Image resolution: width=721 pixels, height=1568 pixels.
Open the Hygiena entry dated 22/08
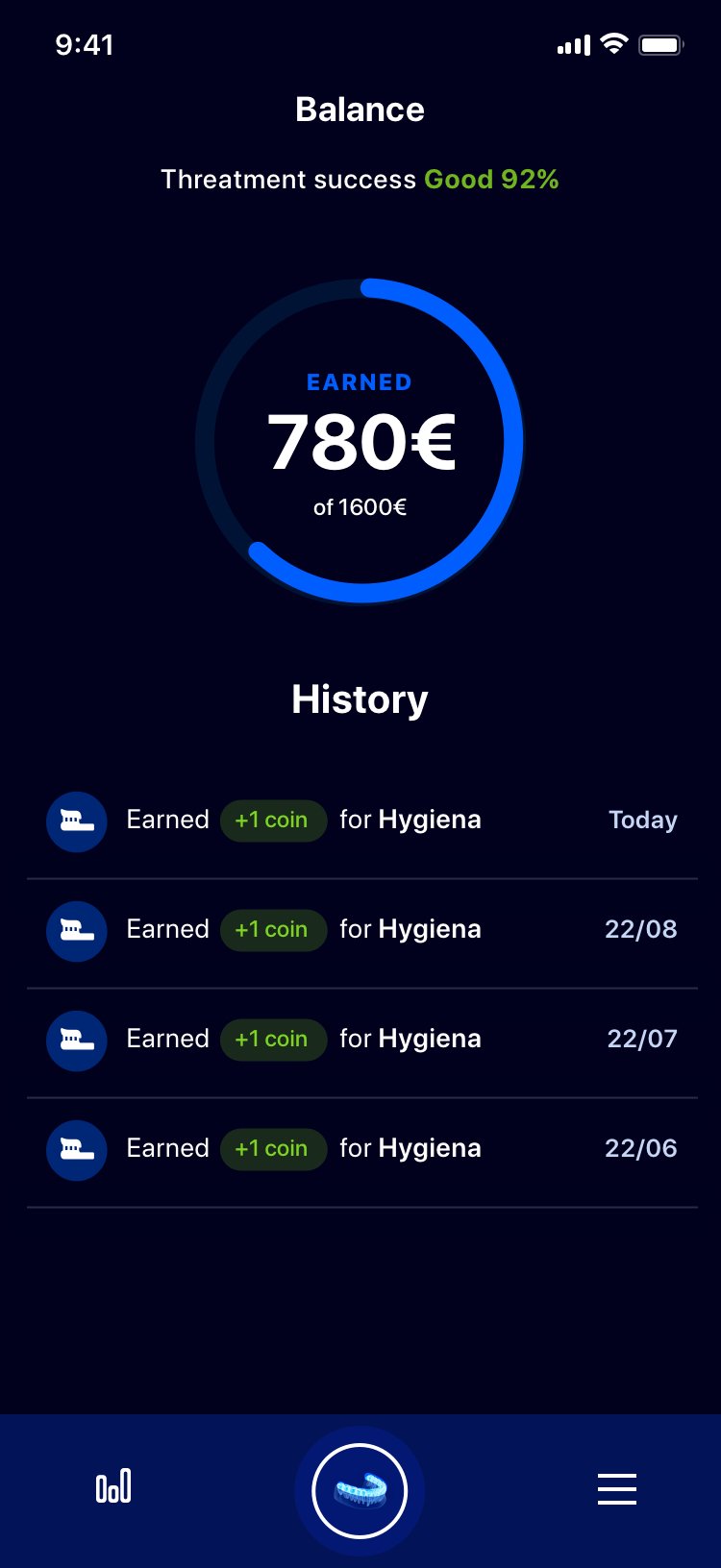tap(361, 930)
